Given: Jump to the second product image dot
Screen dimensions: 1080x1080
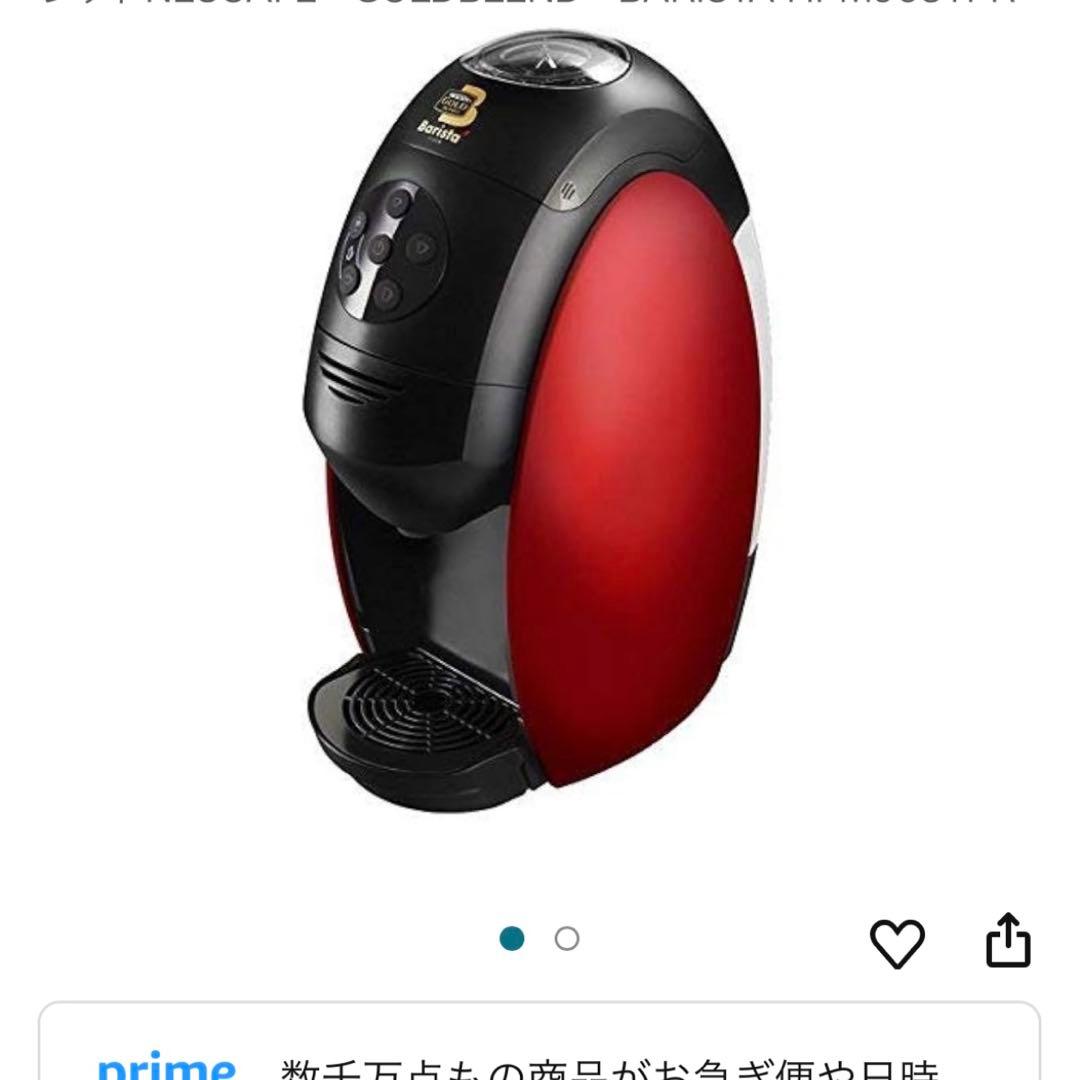Looking at the screenshot, I should tap(567, 939).
